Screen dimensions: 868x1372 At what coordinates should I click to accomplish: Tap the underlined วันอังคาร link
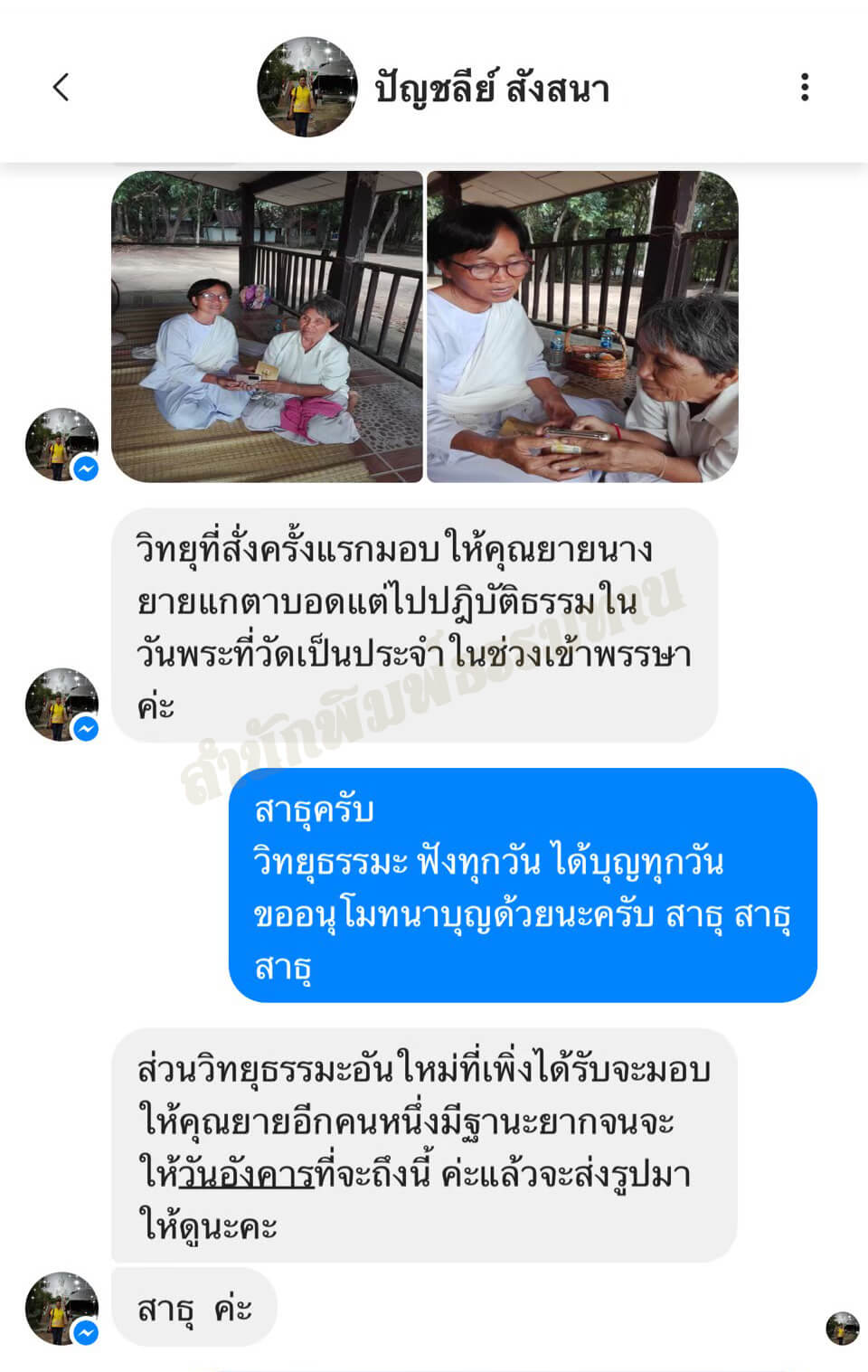tap(246, 1175)
